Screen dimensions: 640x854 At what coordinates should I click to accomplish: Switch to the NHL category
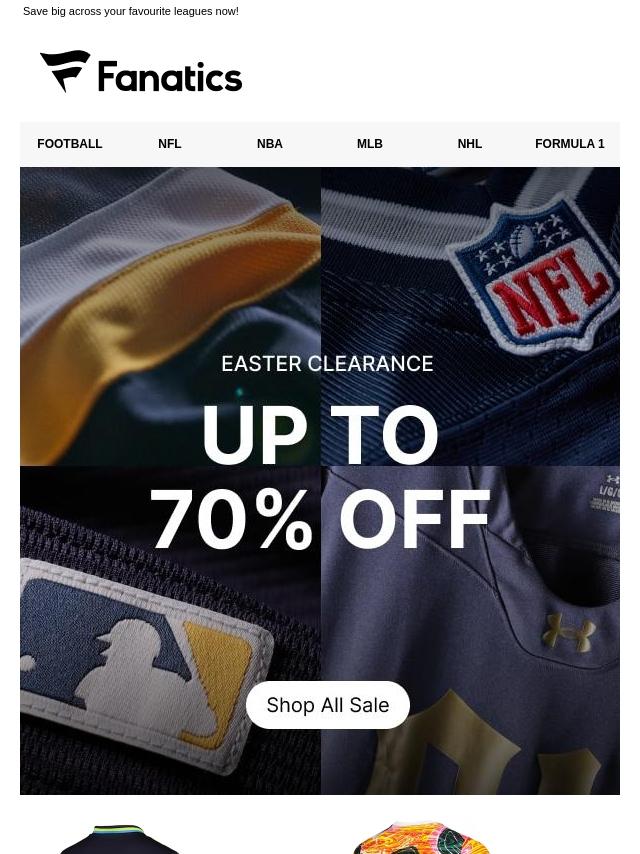(x=470, y=144)
